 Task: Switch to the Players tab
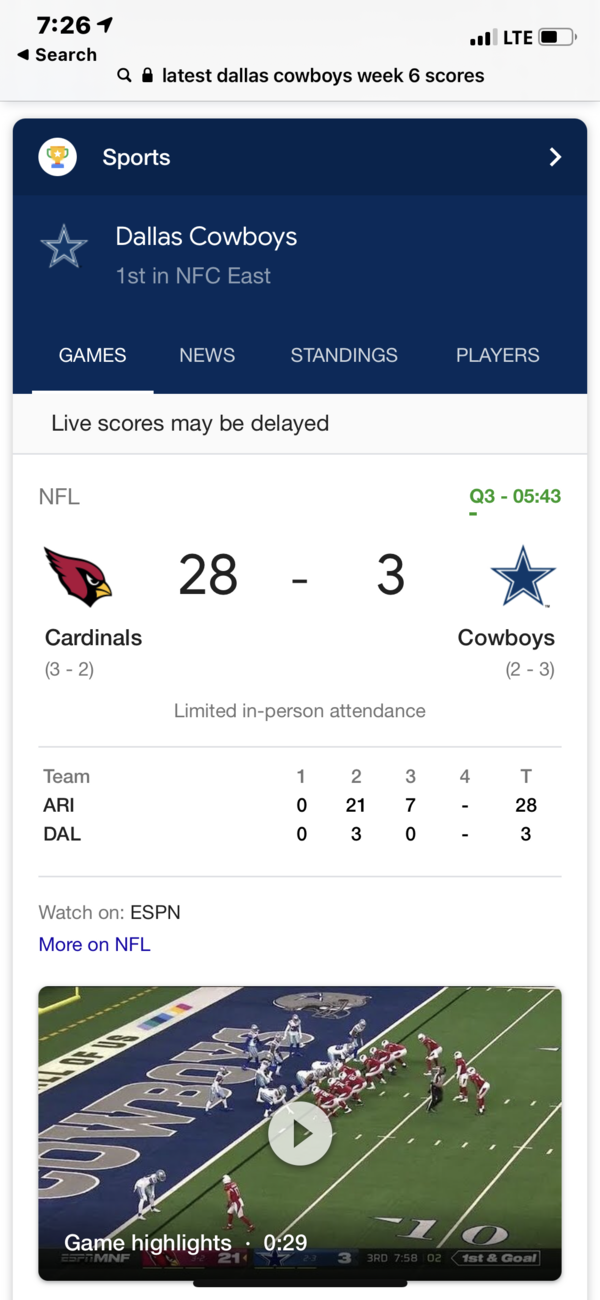pyautogui.click(x=497, y=355)
